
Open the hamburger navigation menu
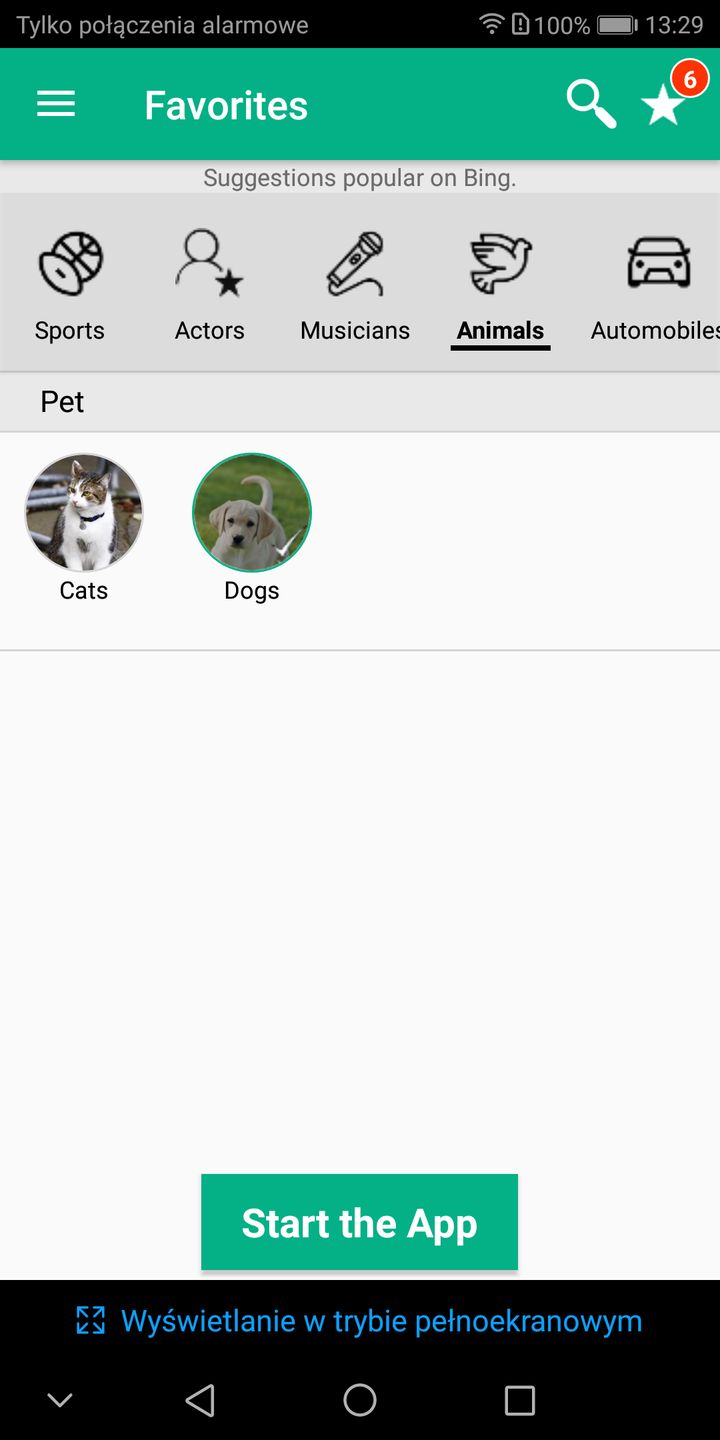56,104
